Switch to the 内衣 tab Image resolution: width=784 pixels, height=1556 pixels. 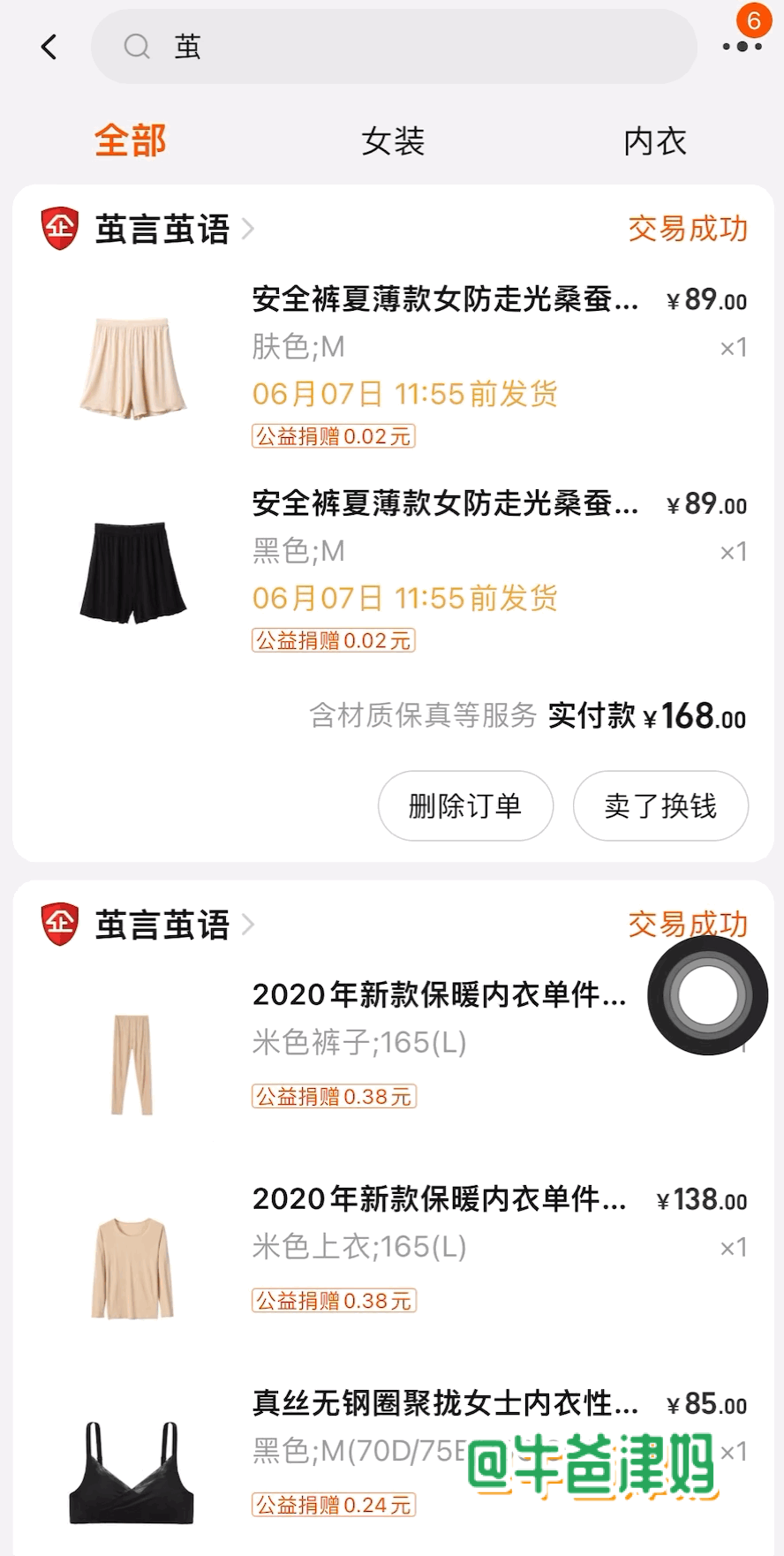pyautogui.click(x=654, y=141)
